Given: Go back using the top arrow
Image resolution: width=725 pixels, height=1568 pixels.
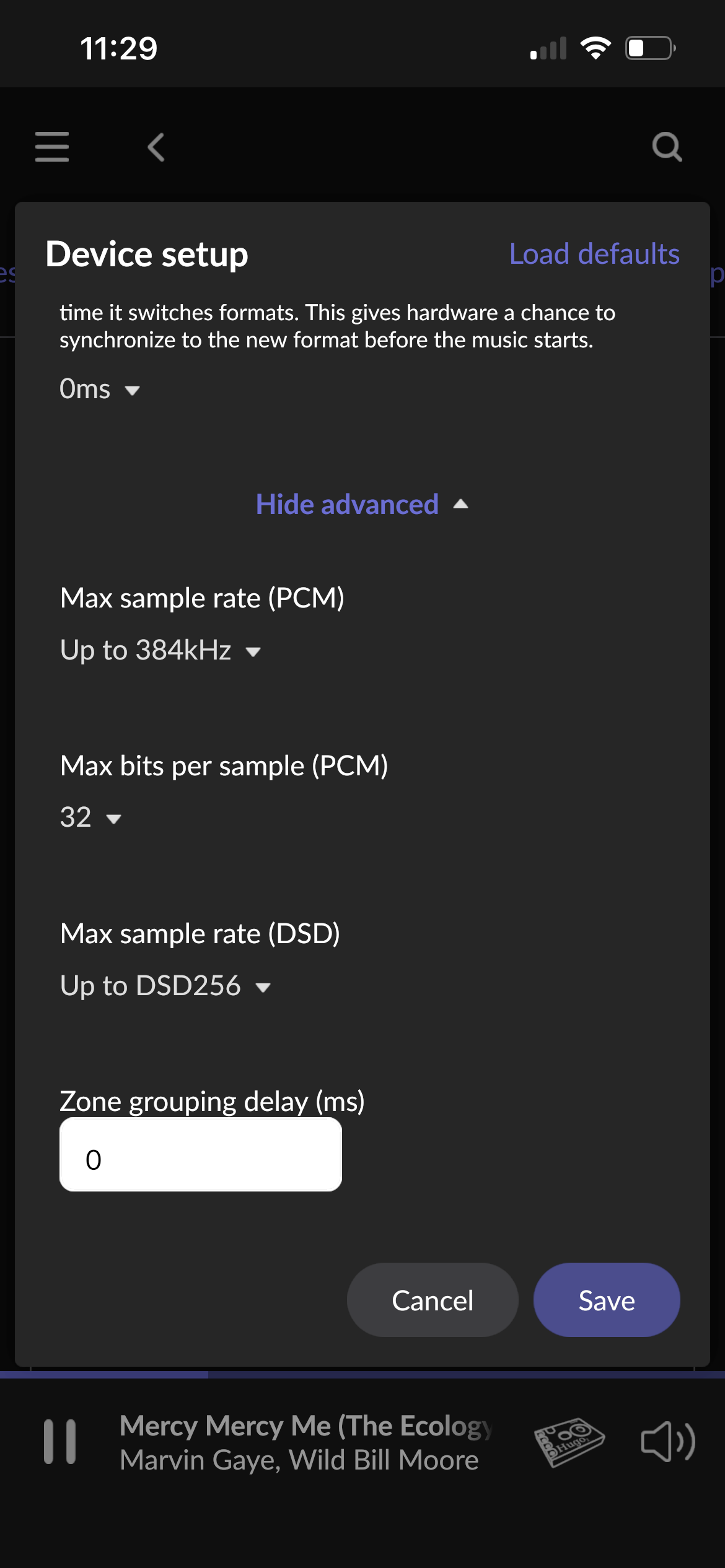Looking at the screenshot, I should [x=156, y=147].
